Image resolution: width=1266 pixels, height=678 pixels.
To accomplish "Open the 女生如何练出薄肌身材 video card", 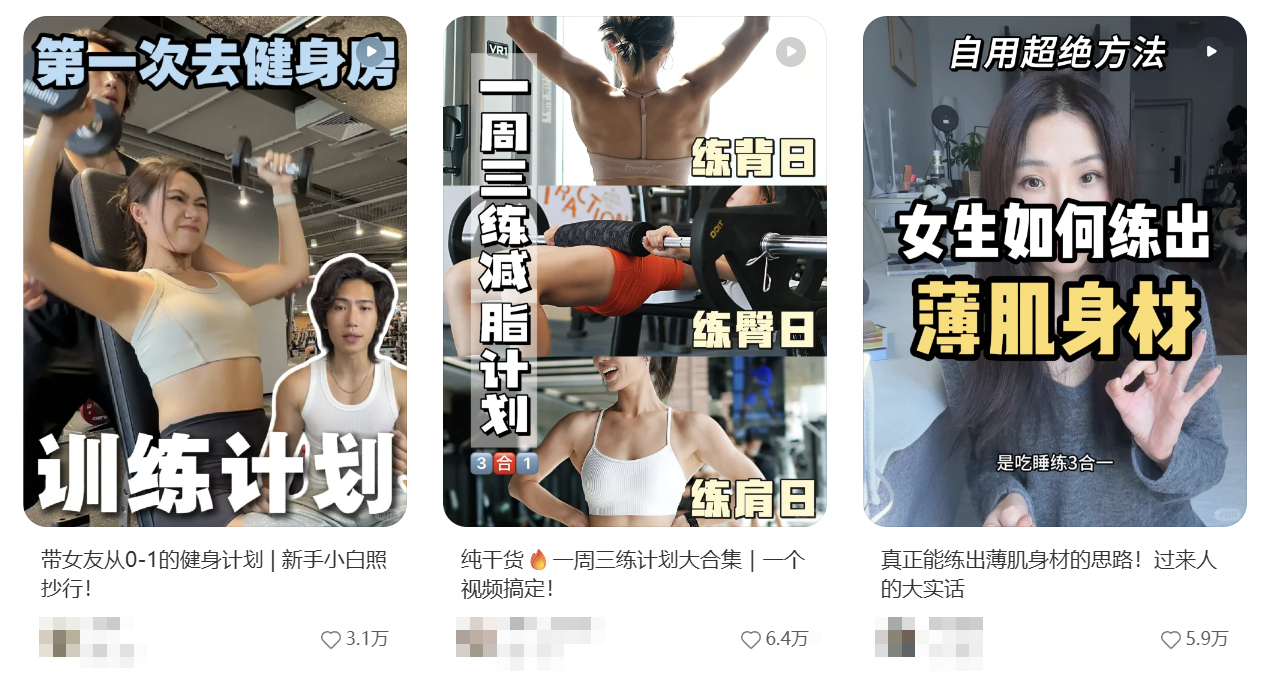I will [1055, 271].
